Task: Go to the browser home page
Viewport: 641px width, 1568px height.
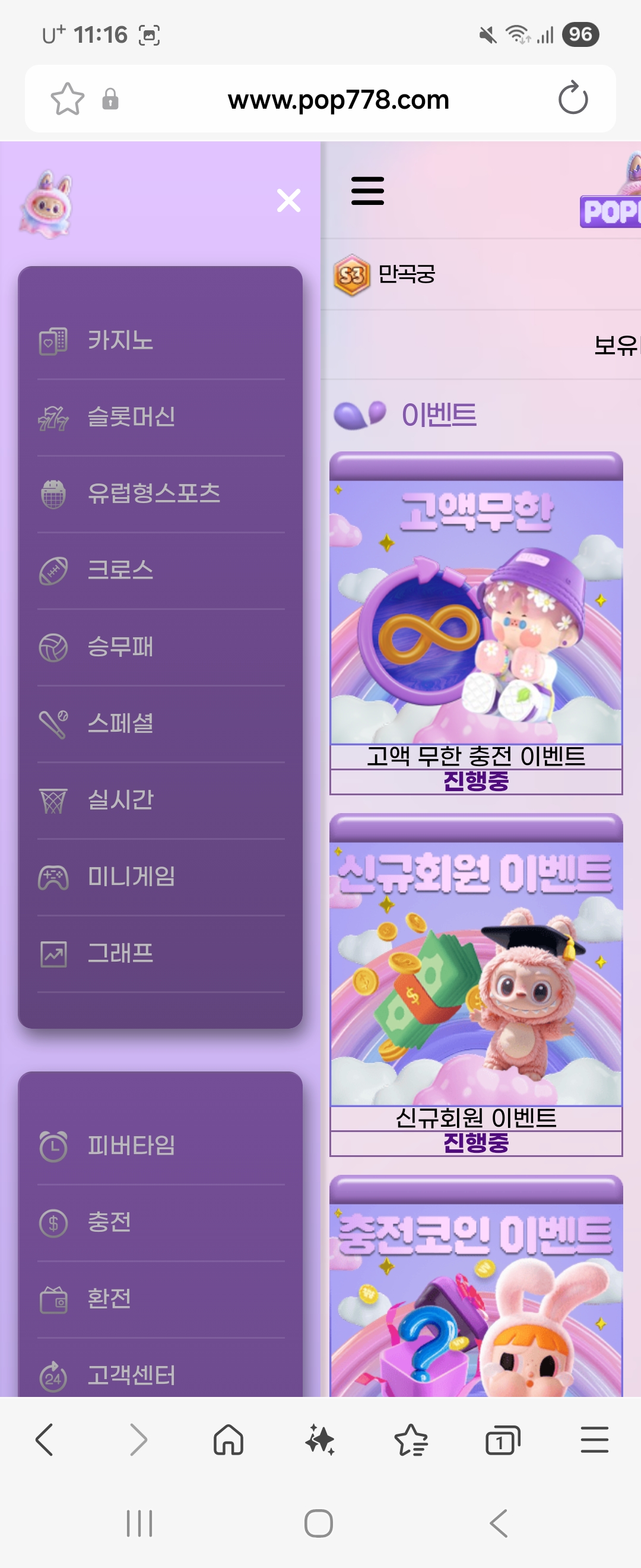Action: pyautogui.click(x=229, y=1441)
